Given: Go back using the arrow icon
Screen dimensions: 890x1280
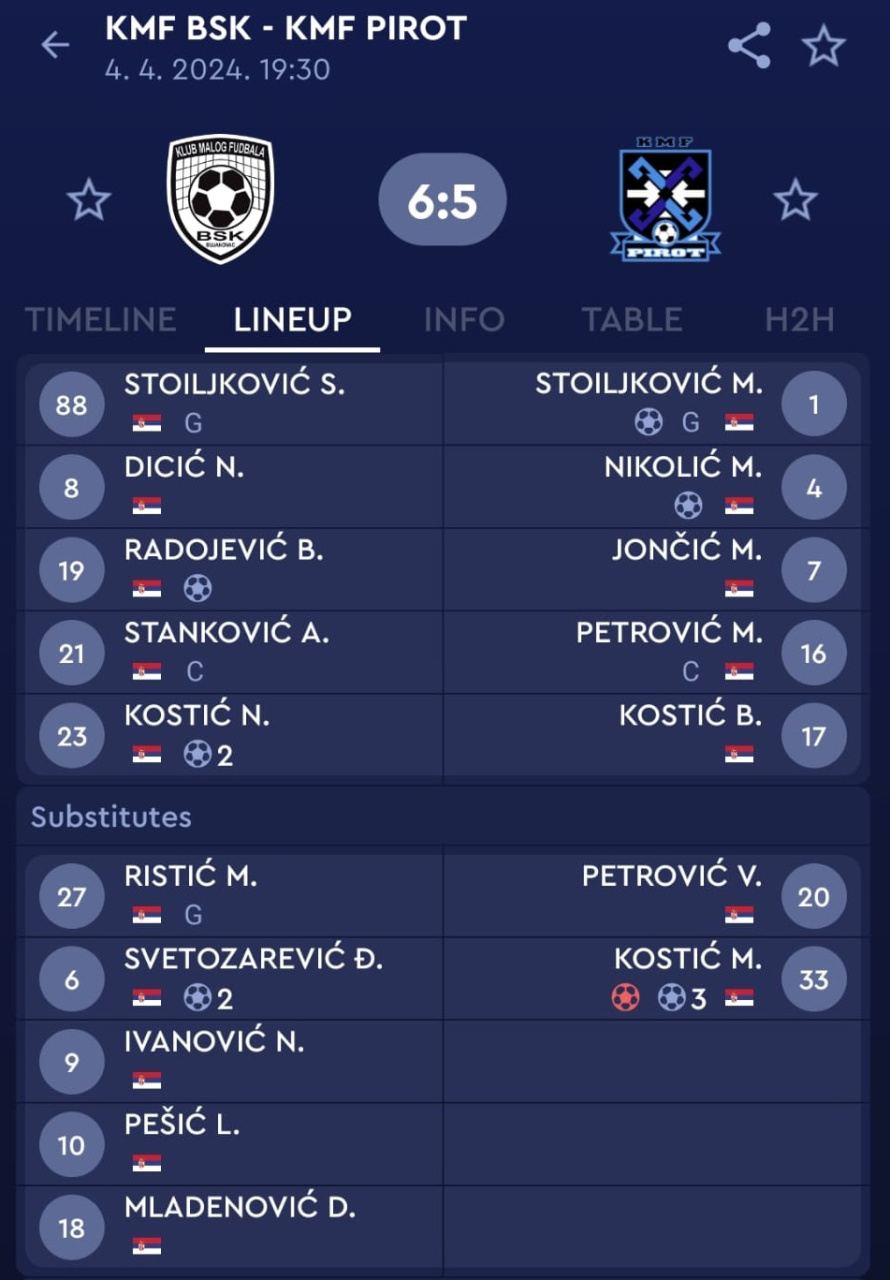Looking at the screenshot, I should click(55, 45).
